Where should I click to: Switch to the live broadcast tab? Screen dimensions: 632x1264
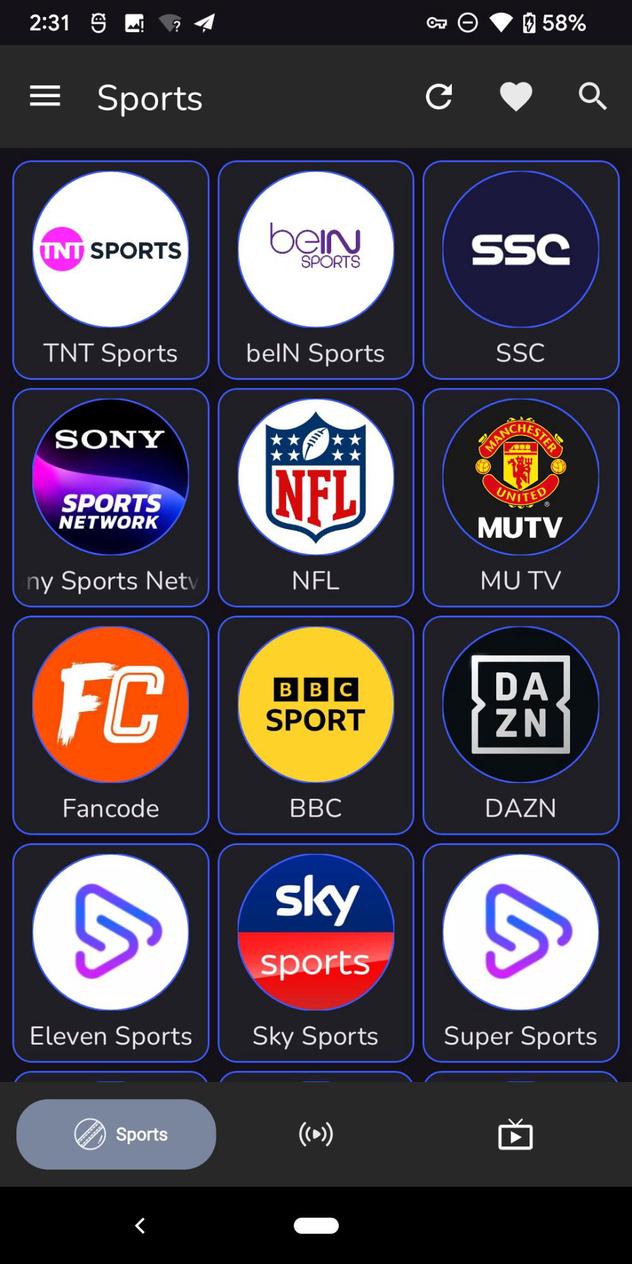click(316, 1134)
